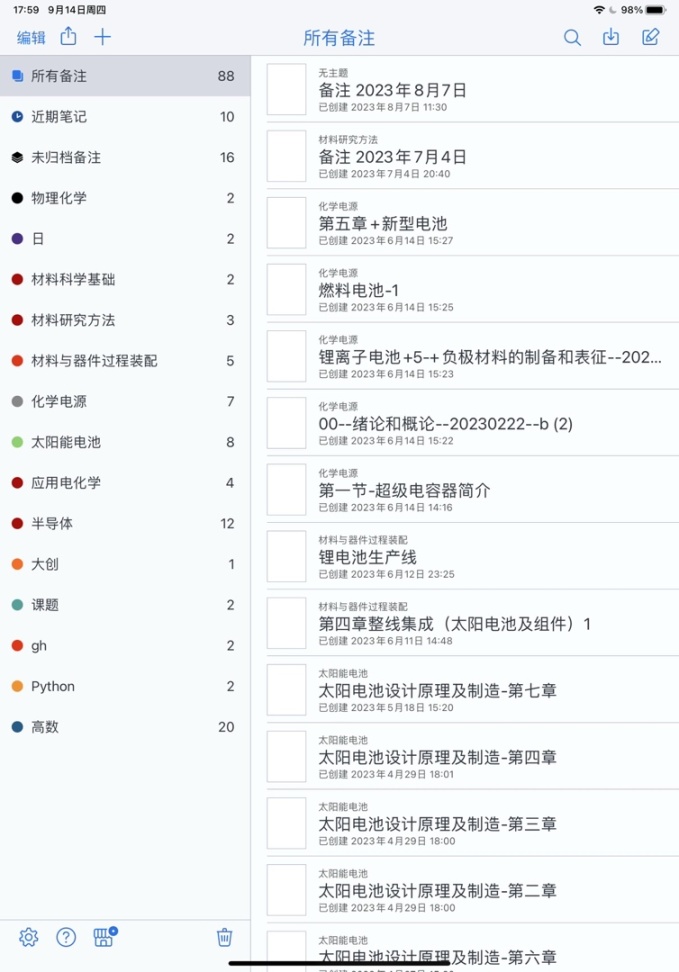Open note 备注 2023年8月7日
The height and width of the screenshot is (972, 679).
[x=473, y=89]
